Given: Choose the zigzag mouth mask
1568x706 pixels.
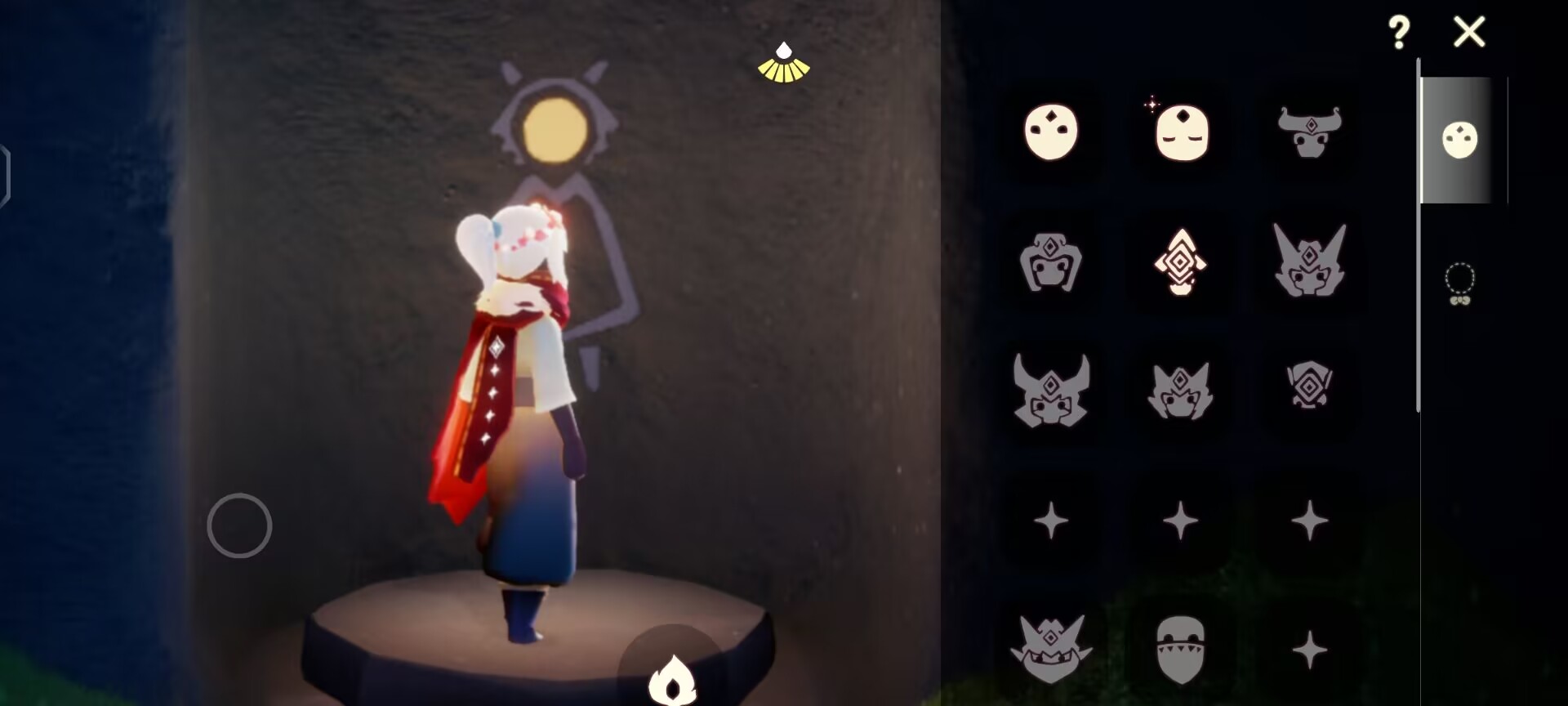Looking at the screenshot, I should coord(1180,650).
